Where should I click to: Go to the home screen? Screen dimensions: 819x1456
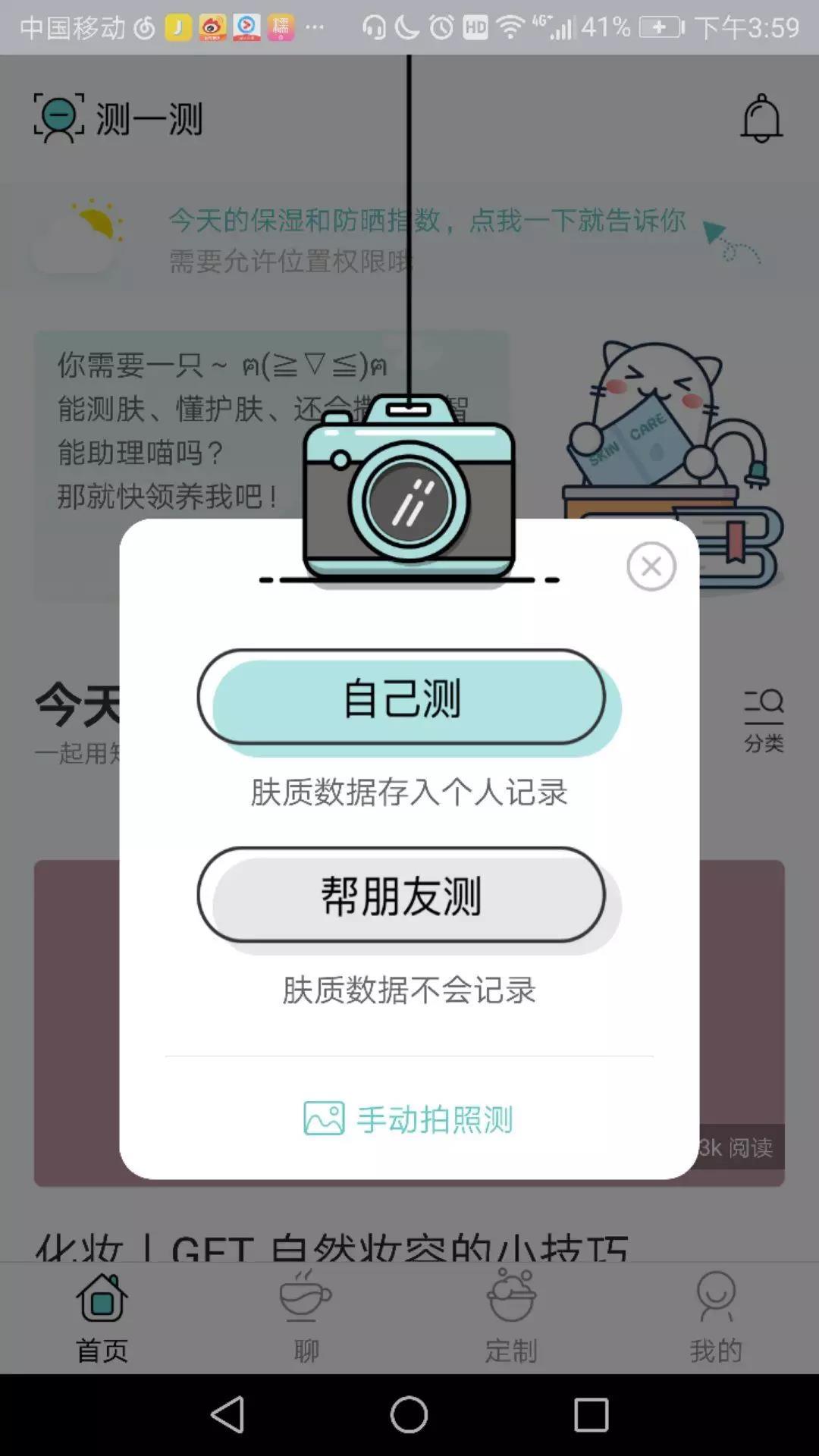point(409,1415)
